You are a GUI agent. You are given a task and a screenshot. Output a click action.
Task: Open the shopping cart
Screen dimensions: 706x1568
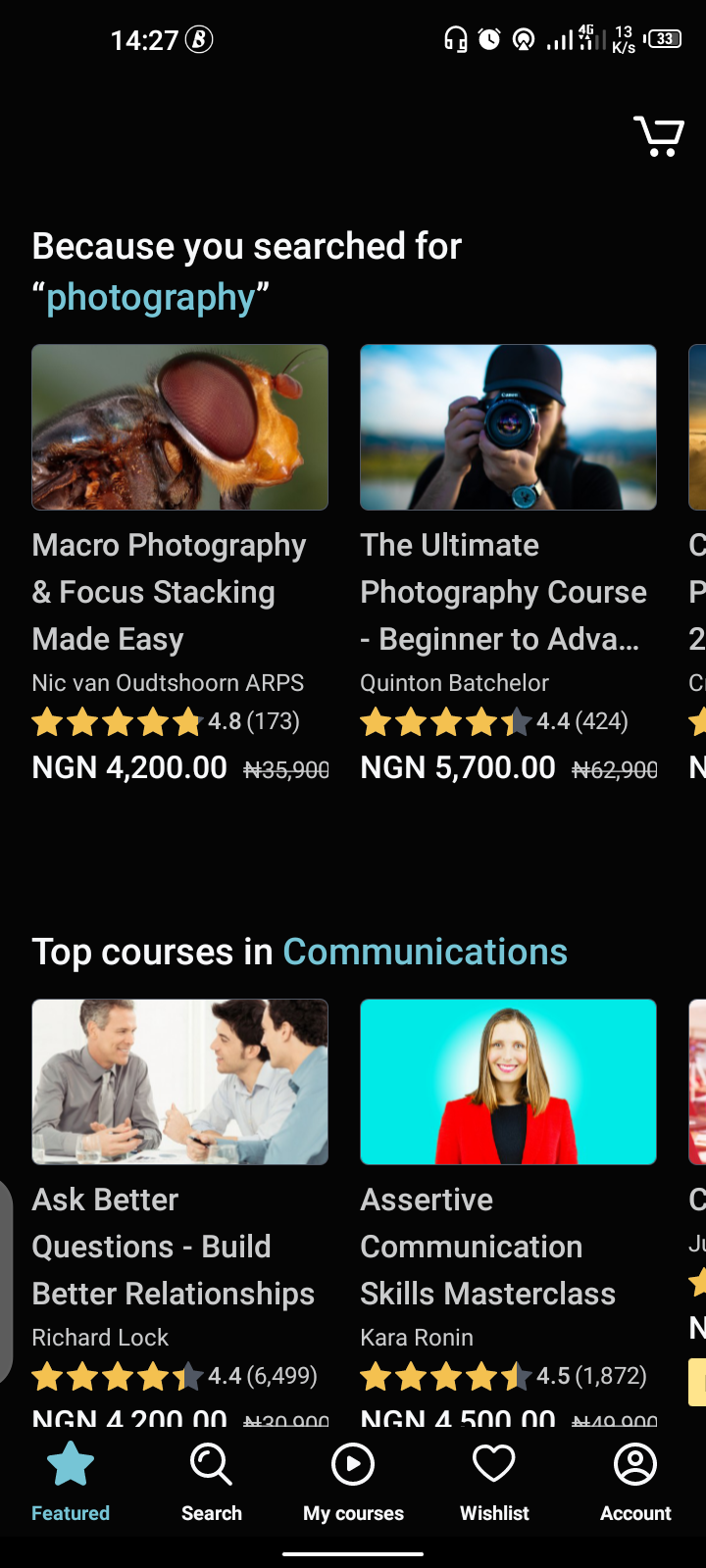tap(659, 137)
